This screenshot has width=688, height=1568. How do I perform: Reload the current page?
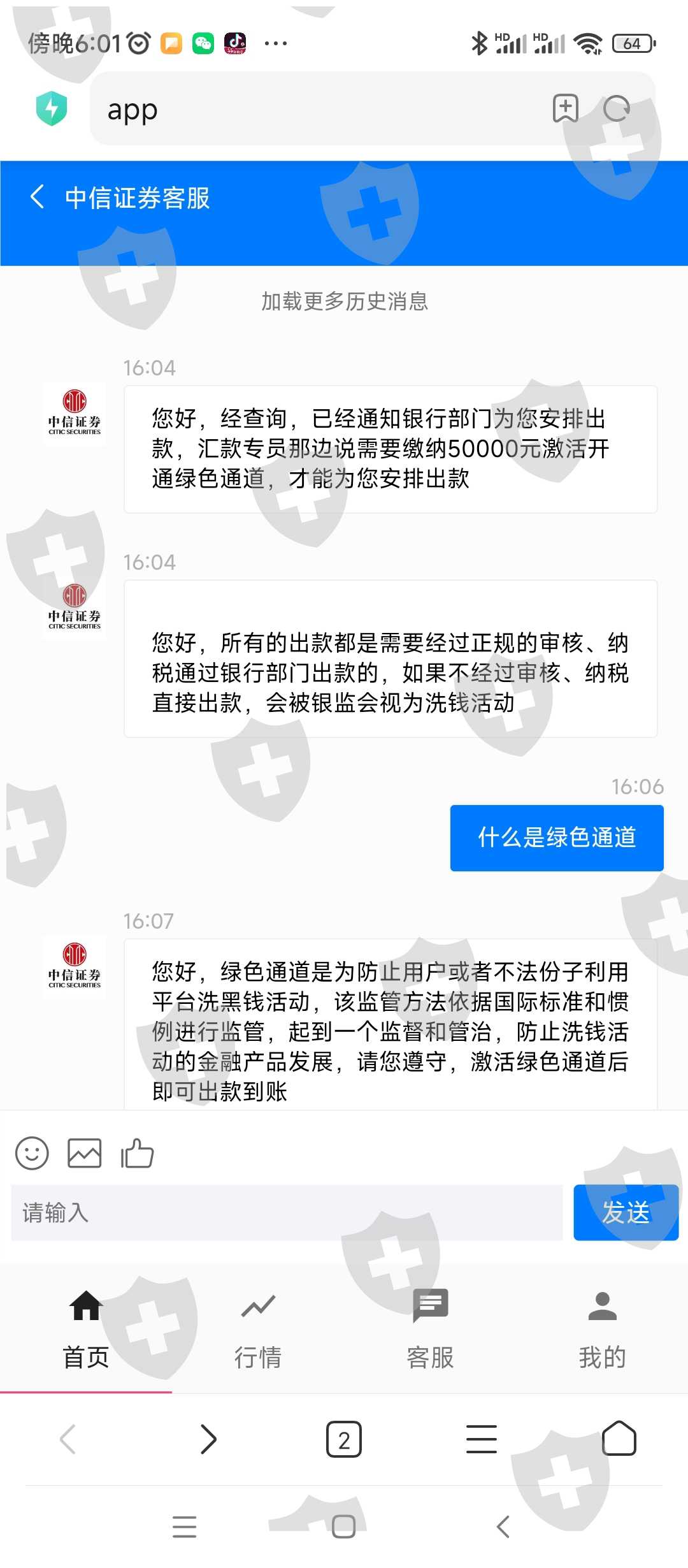pyautogui.click(x=617, y=108)
